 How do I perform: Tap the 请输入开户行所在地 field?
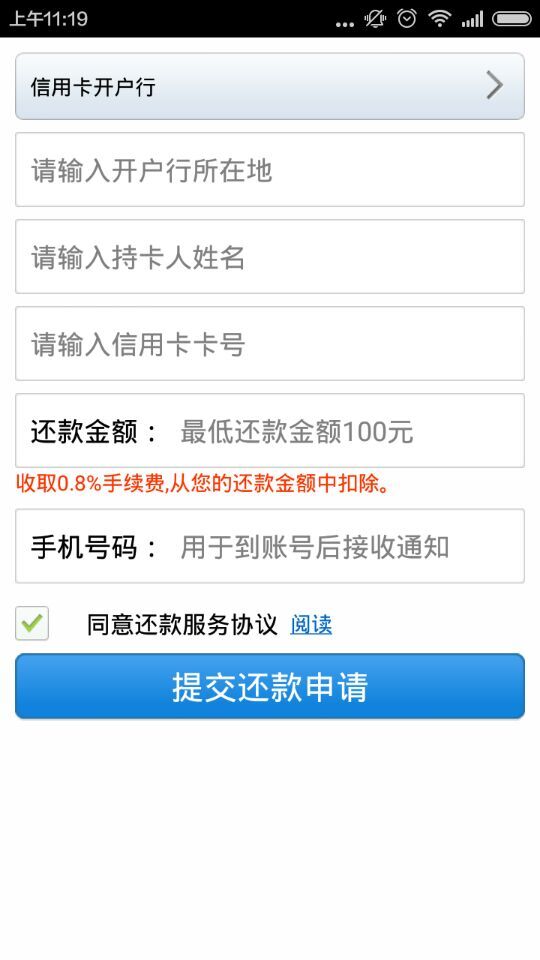pos(269,170)
